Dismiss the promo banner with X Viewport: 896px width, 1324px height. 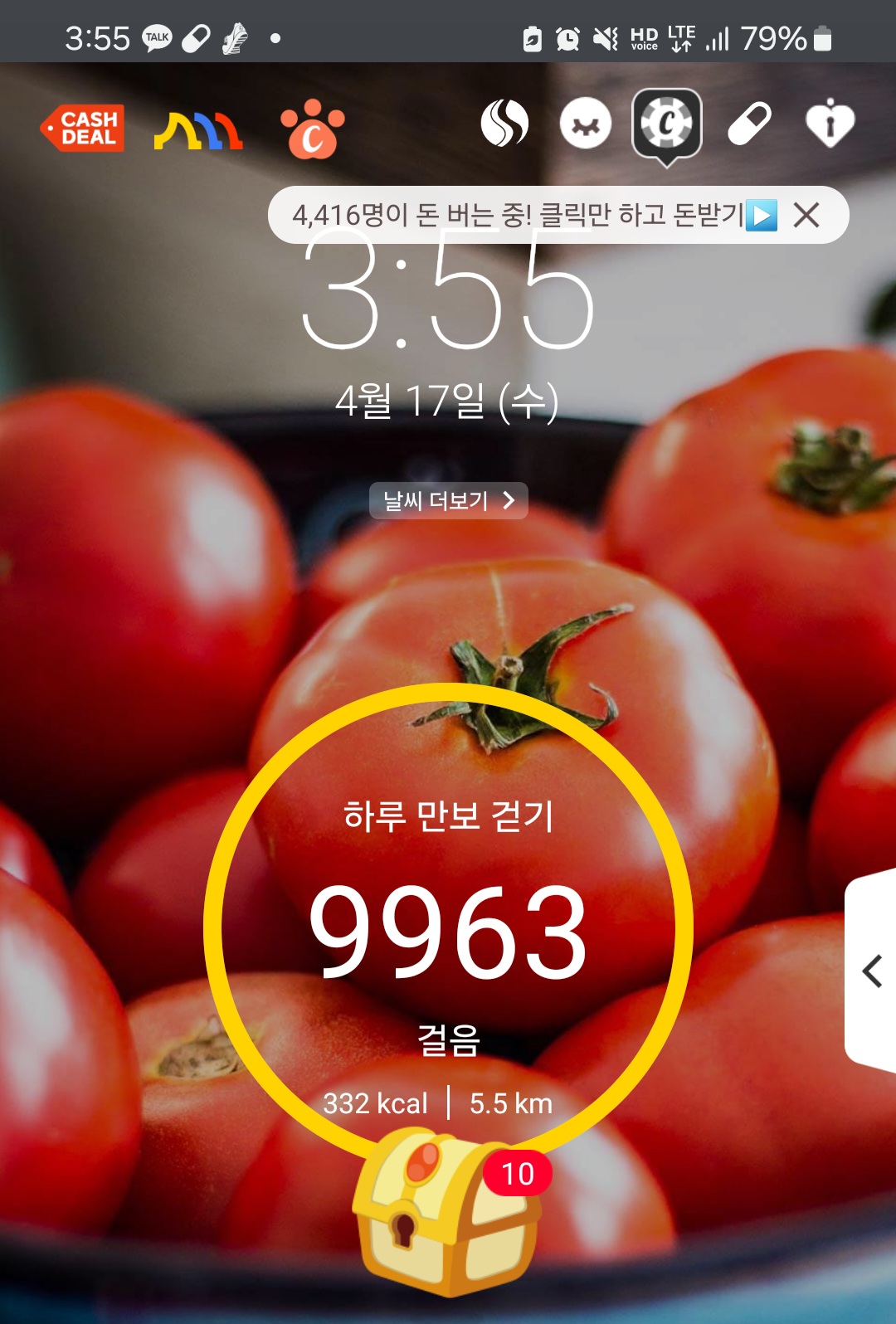coord(806,216)
